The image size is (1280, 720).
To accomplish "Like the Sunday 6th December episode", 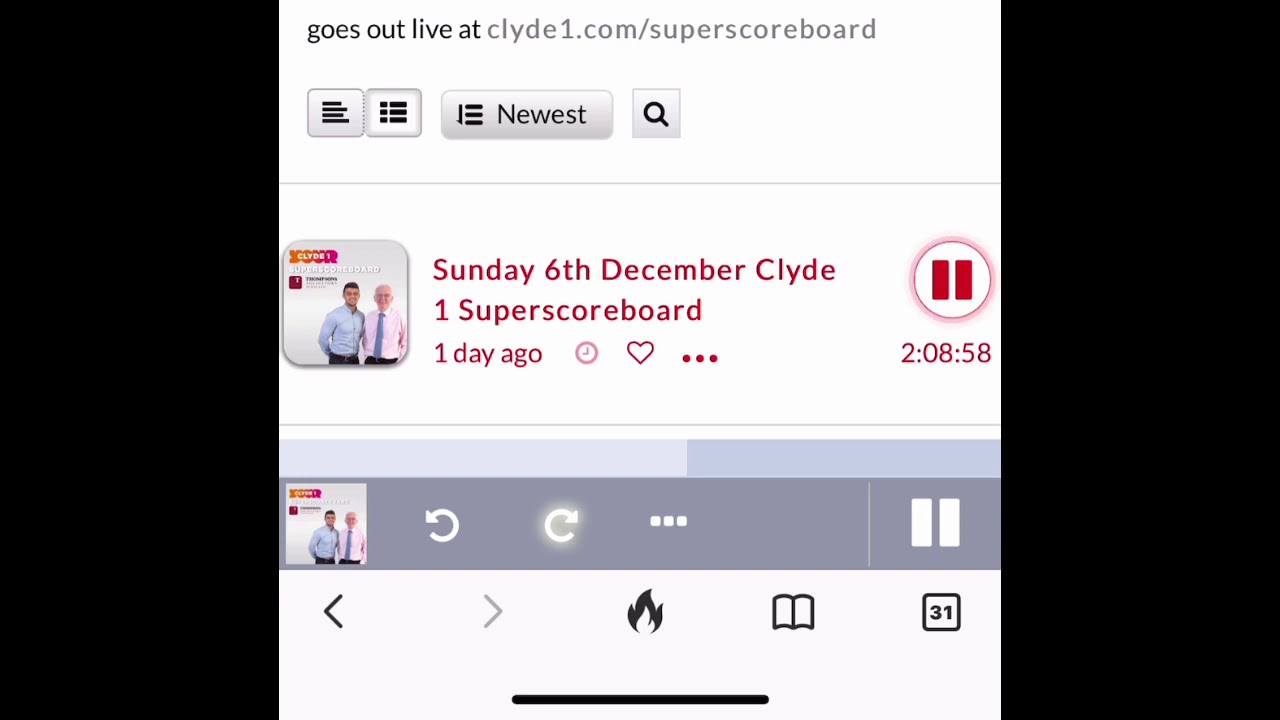I will coord(640,353).
